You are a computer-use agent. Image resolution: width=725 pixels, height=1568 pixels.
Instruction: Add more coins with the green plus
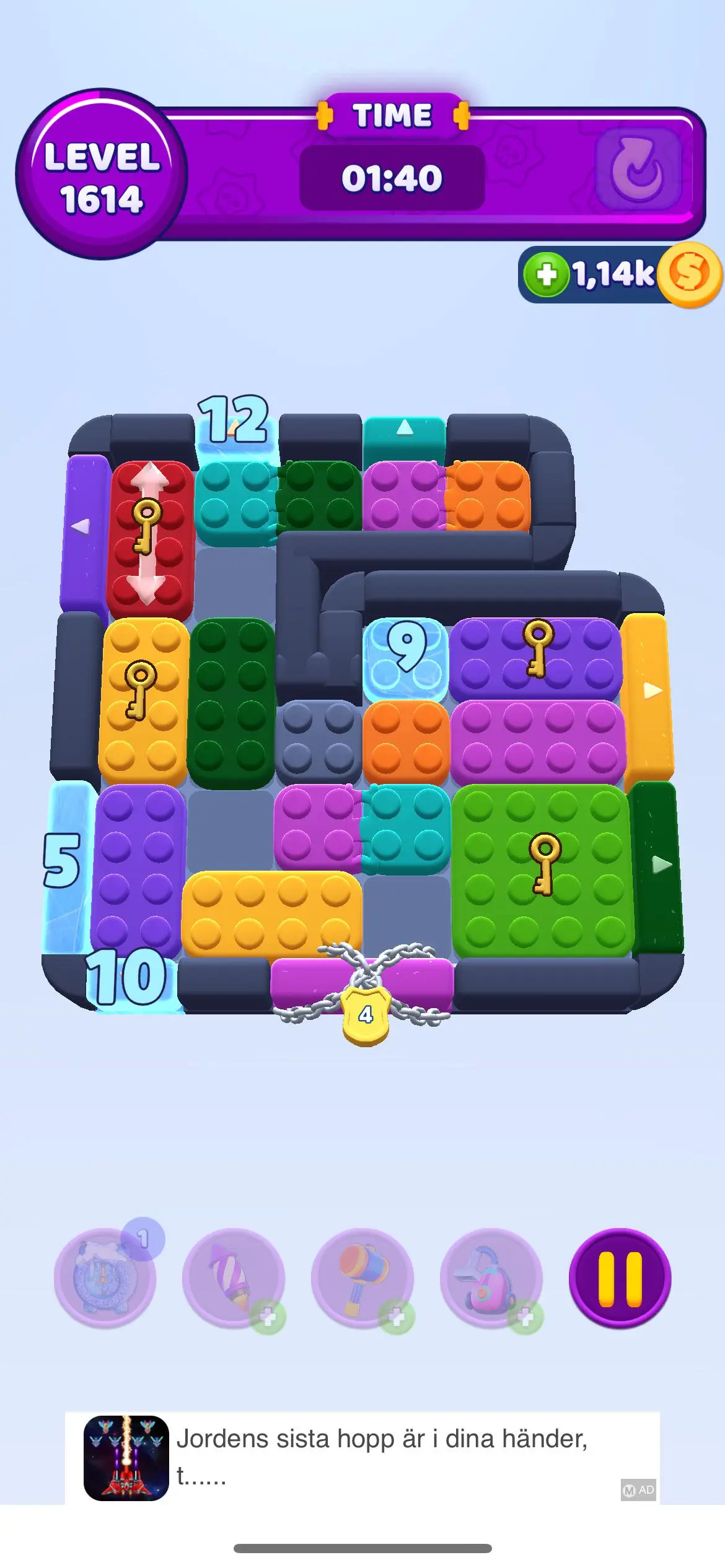point(546,274)
